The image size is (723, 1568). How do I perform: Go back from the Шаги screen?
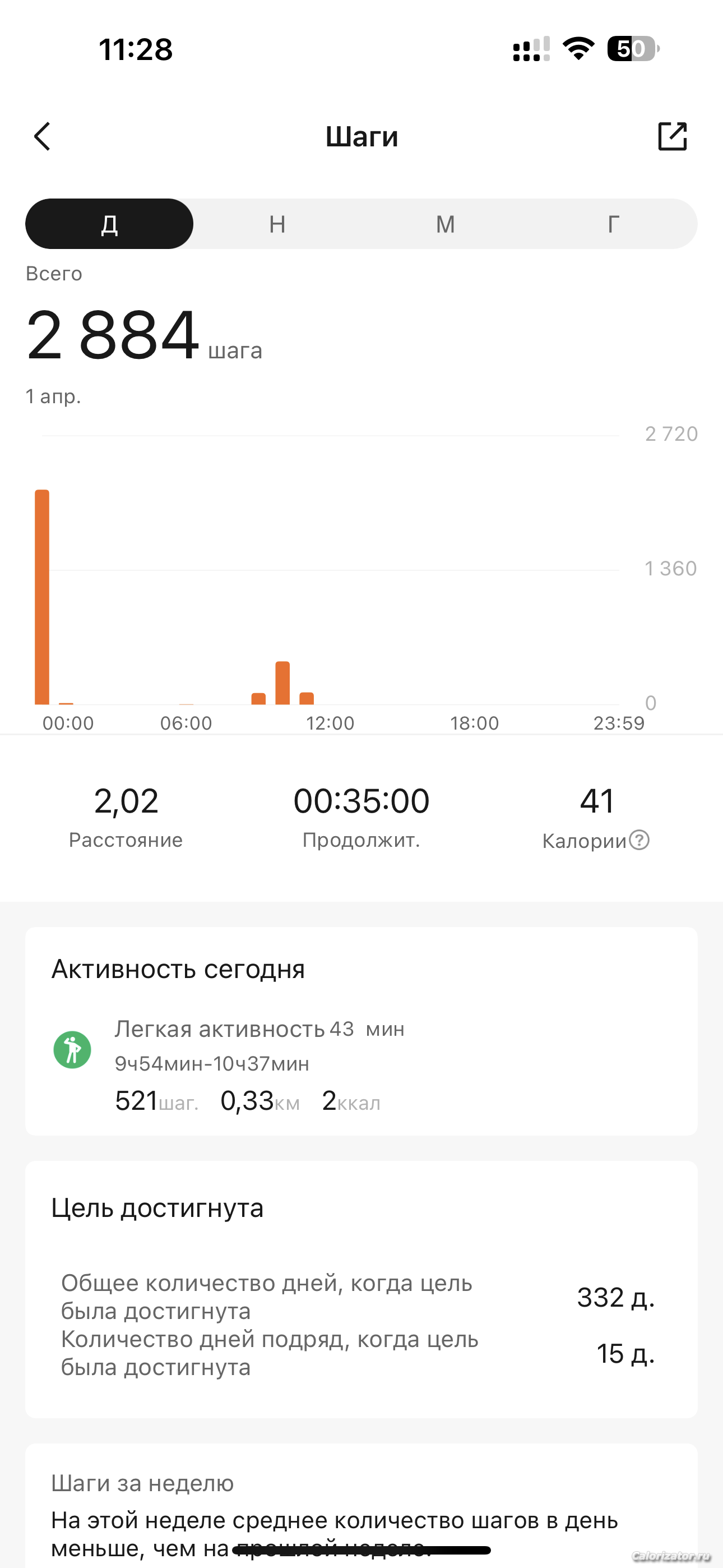(42, 136)
